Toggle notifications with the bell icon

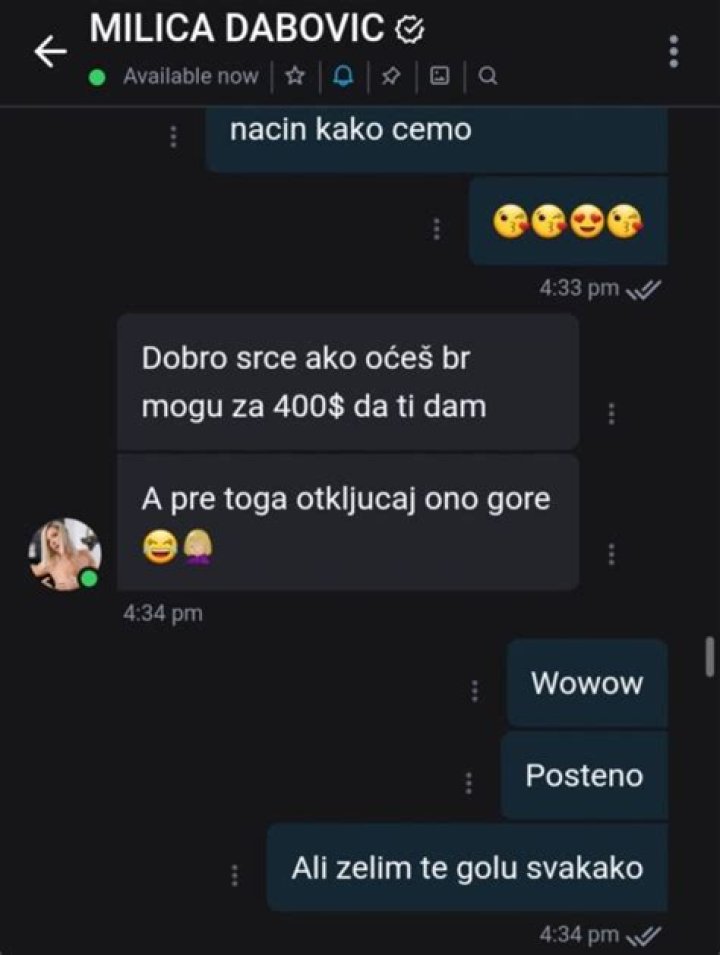[x=344, y=76]
